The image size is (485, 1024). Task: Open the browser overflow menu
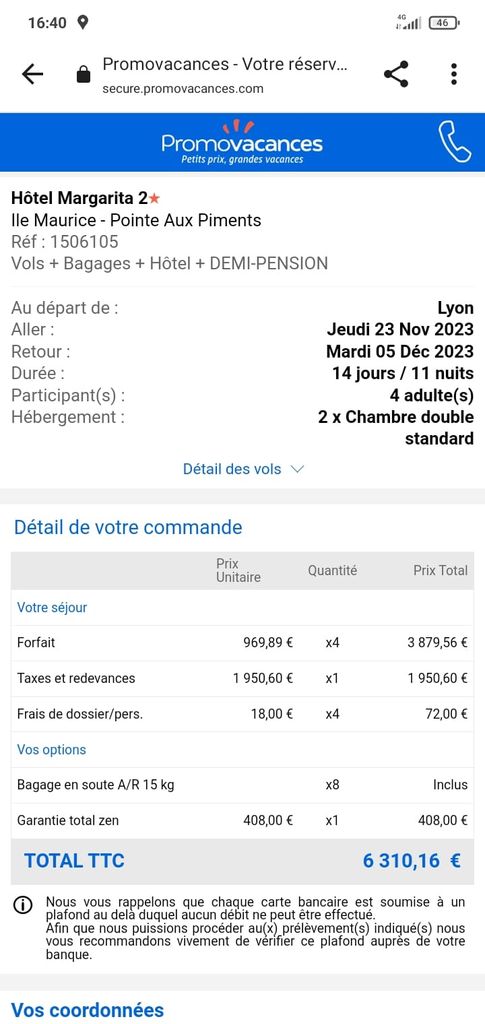(454, 74)
